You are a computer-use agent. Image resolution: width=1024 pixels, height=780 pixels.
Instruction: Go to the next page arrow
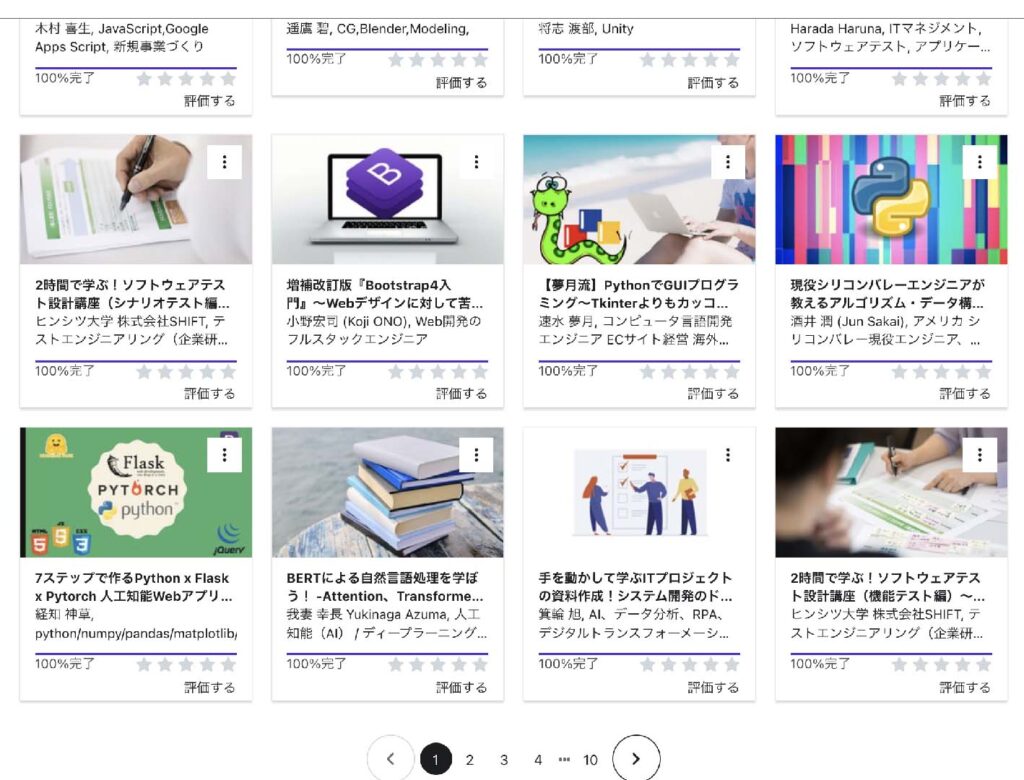coord(636,760)
